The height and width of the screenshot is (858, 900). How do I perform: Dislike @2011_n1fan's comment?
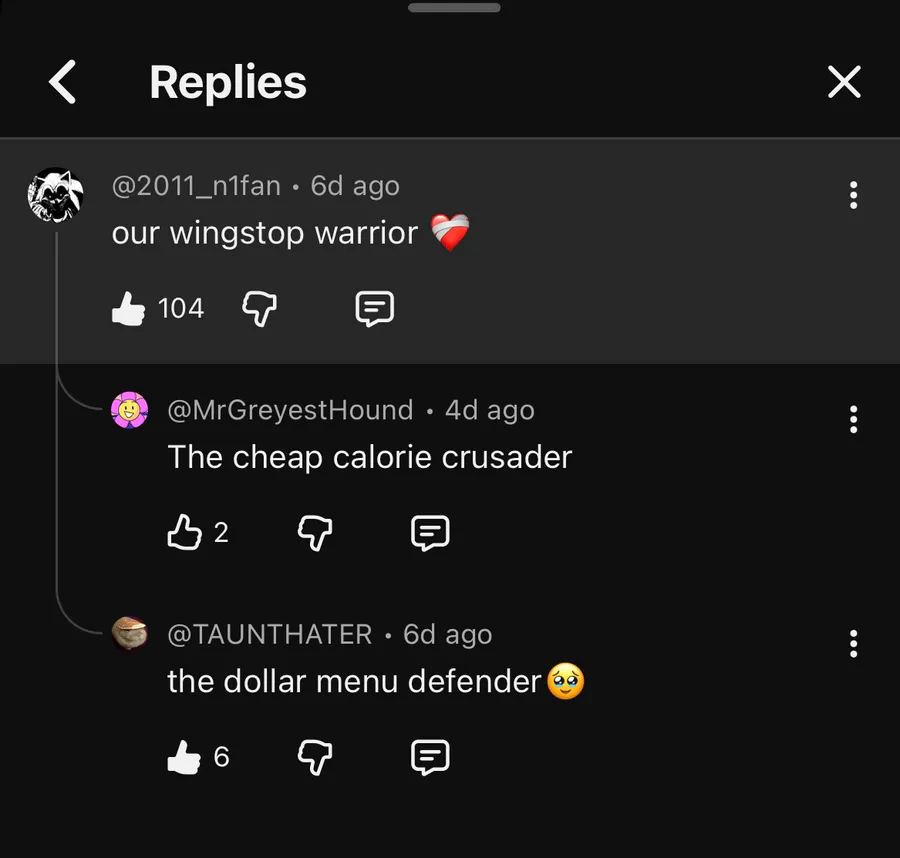tap(259, 309)
